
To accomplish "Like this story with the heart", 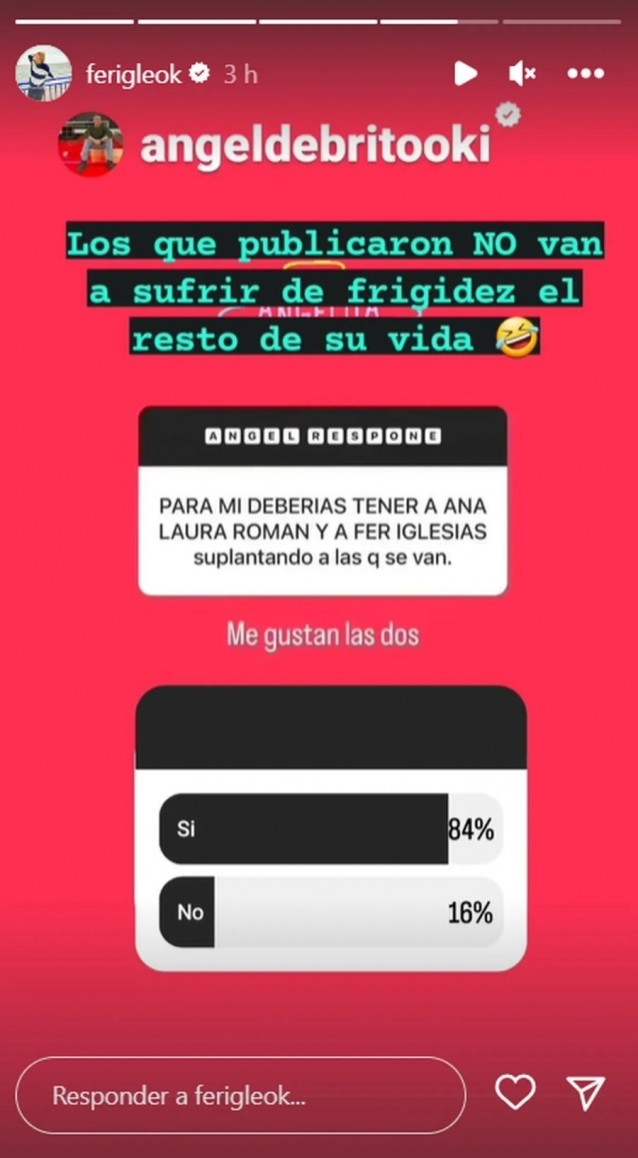I will [x=516, y=1094].
